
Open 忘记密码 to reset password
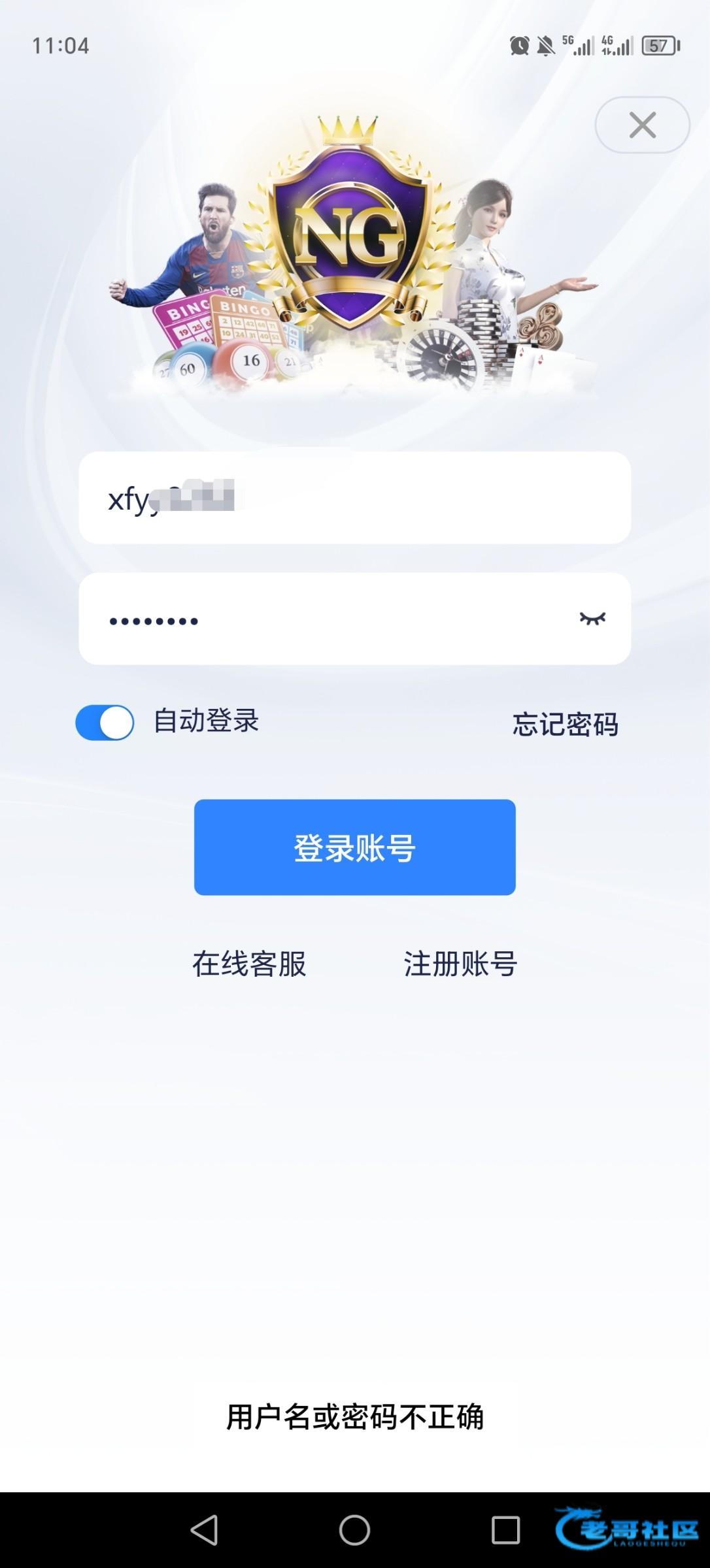[565, 724]
